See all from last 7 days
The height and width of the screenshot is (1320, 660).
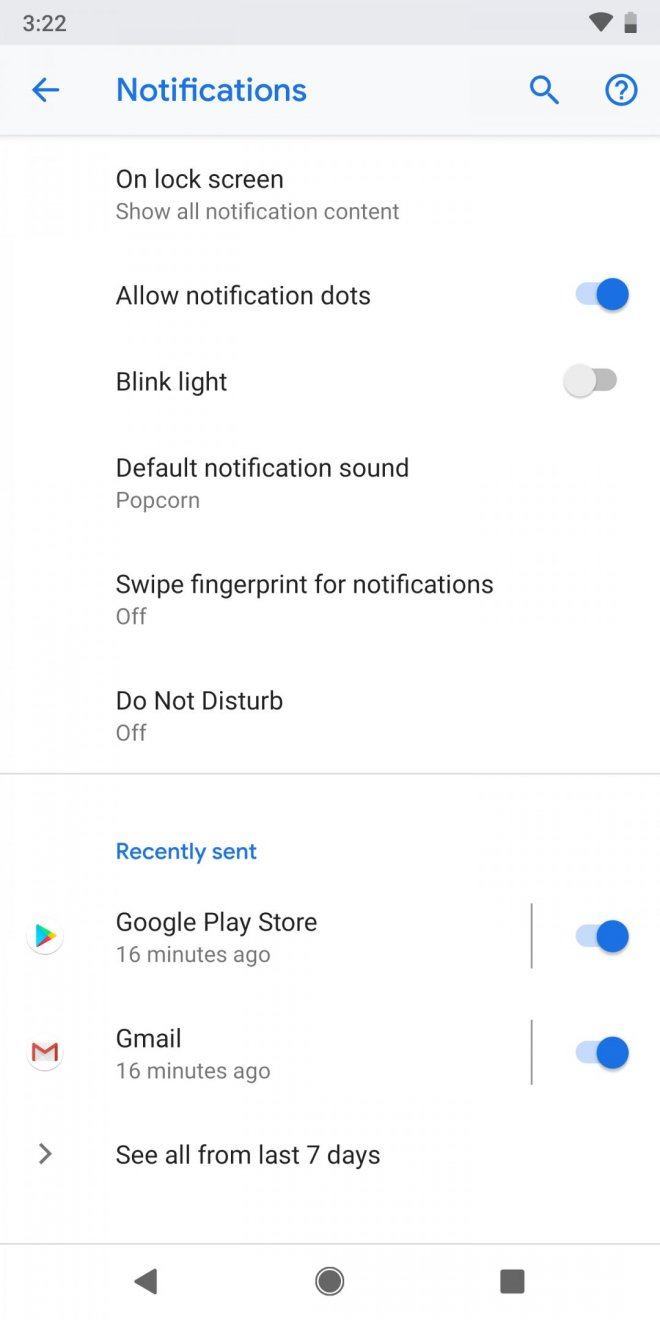coord(248,1155)
